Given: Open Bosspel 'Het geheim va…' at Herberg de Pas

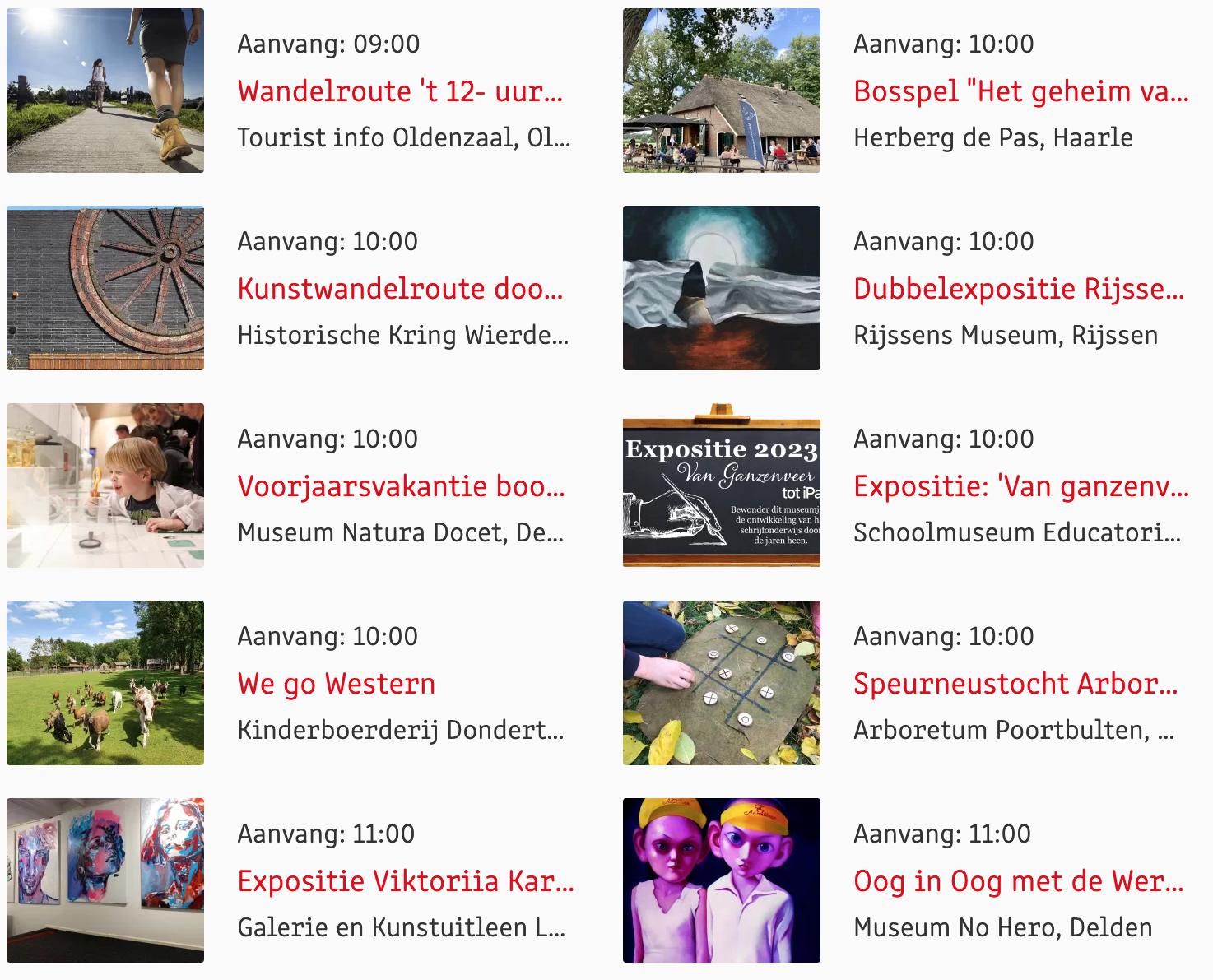Looking at the screenshot, I should pyautogui.click(x=1020, y=91).
